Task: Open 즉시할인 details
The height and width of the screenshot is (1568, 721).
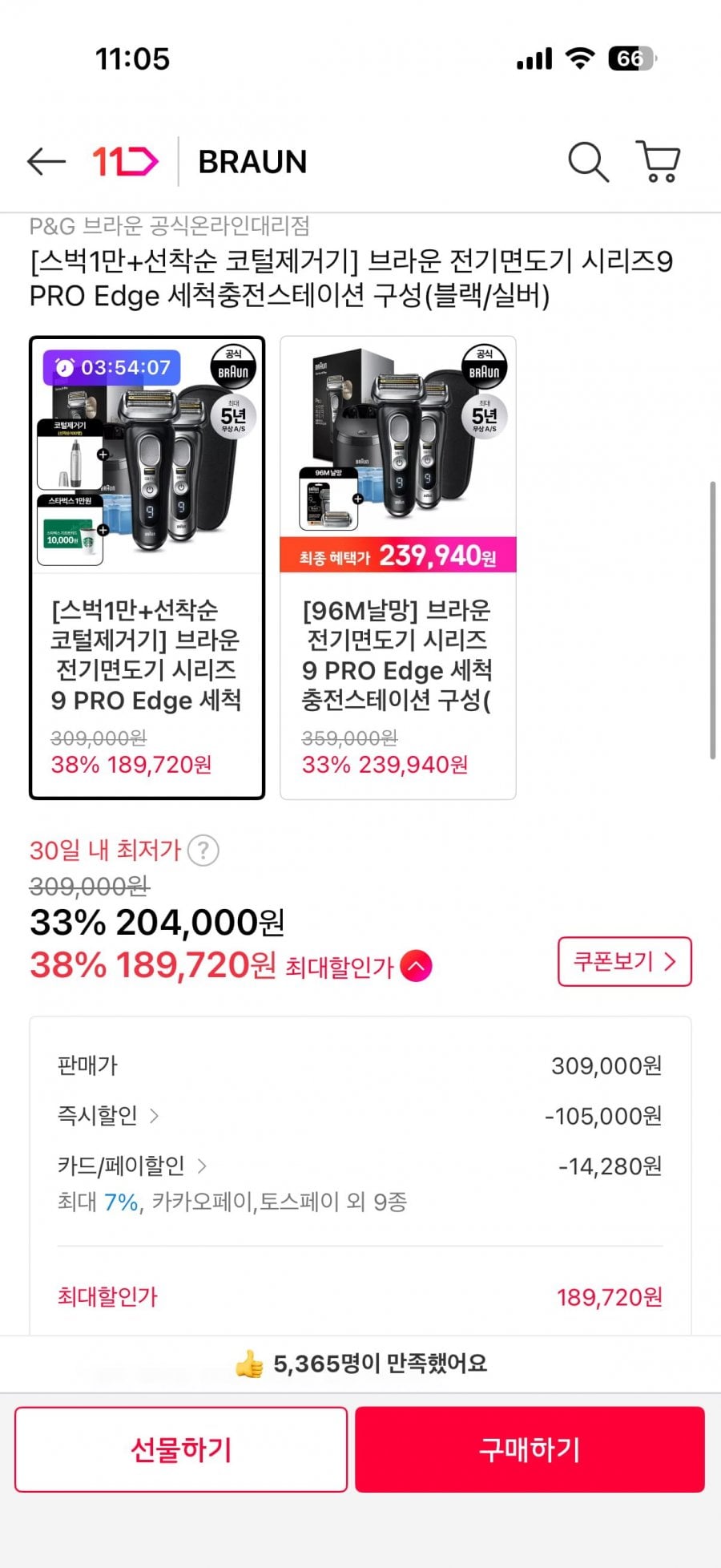Action: [x=108, y=1115]
